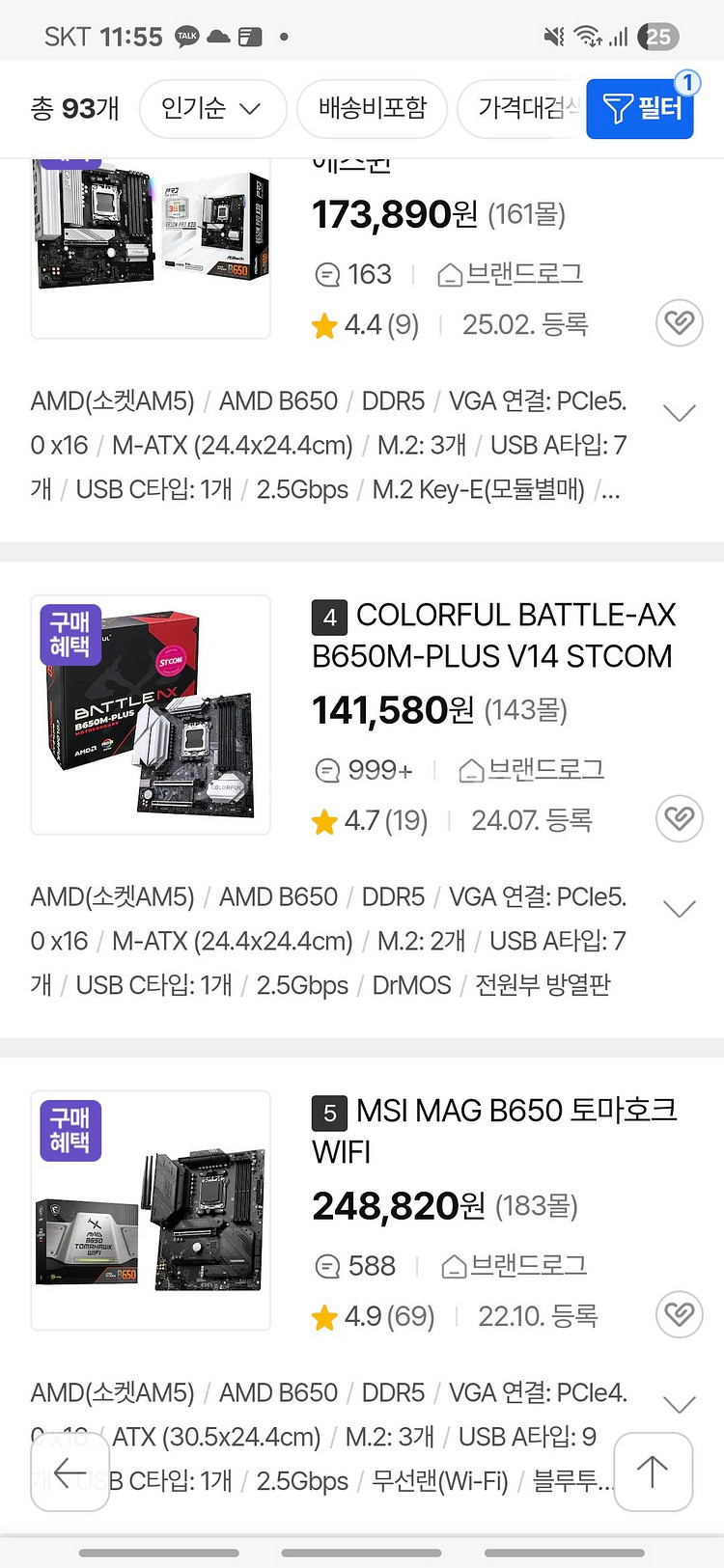Wishlist the COLORFUL BATTLE-AX B650M-PLUS
The image size is (724, 1568).
tap(679, 818)
